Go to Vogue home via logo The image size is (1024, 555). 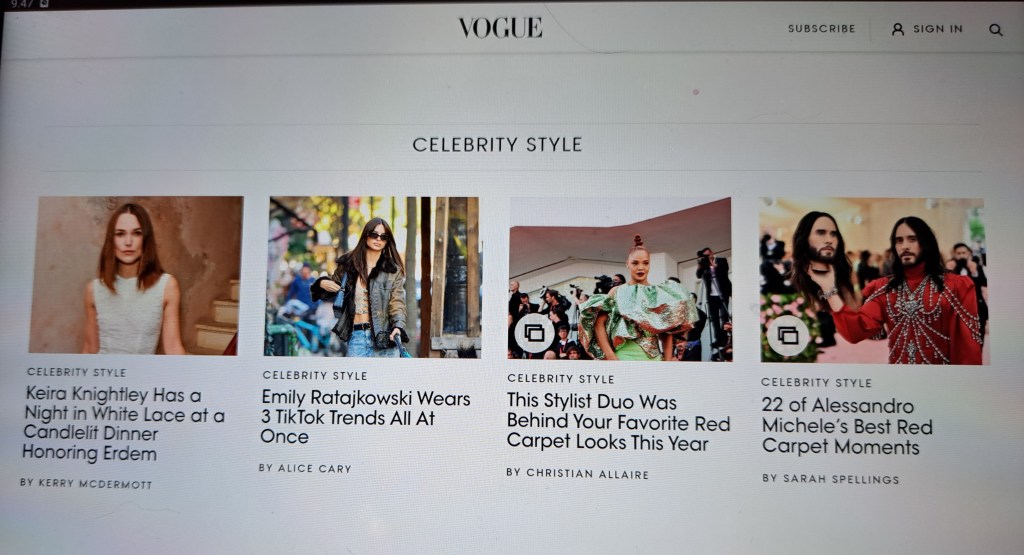click(x=500, y=27)
